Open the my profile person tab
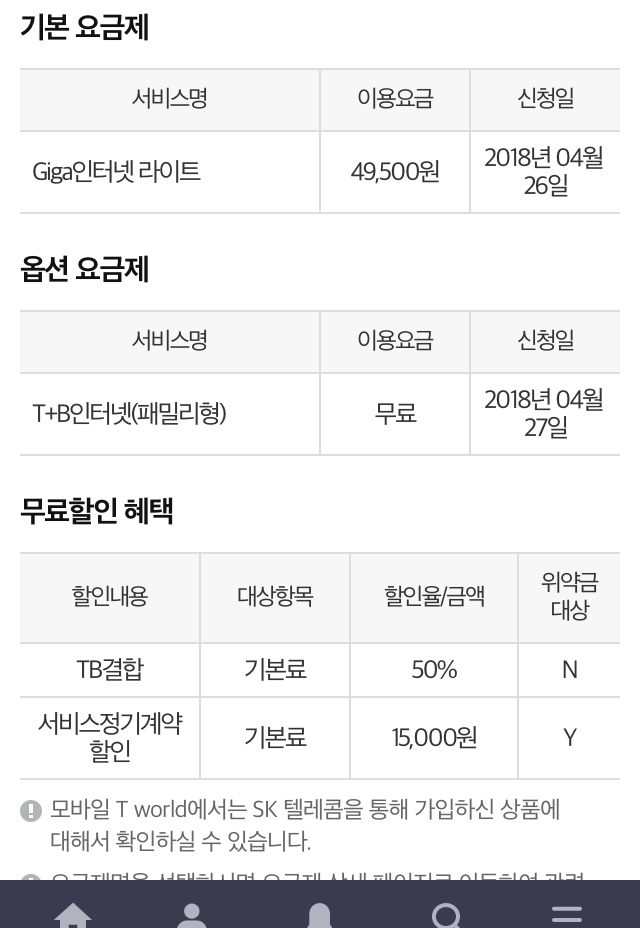 (x=191, y=914)
